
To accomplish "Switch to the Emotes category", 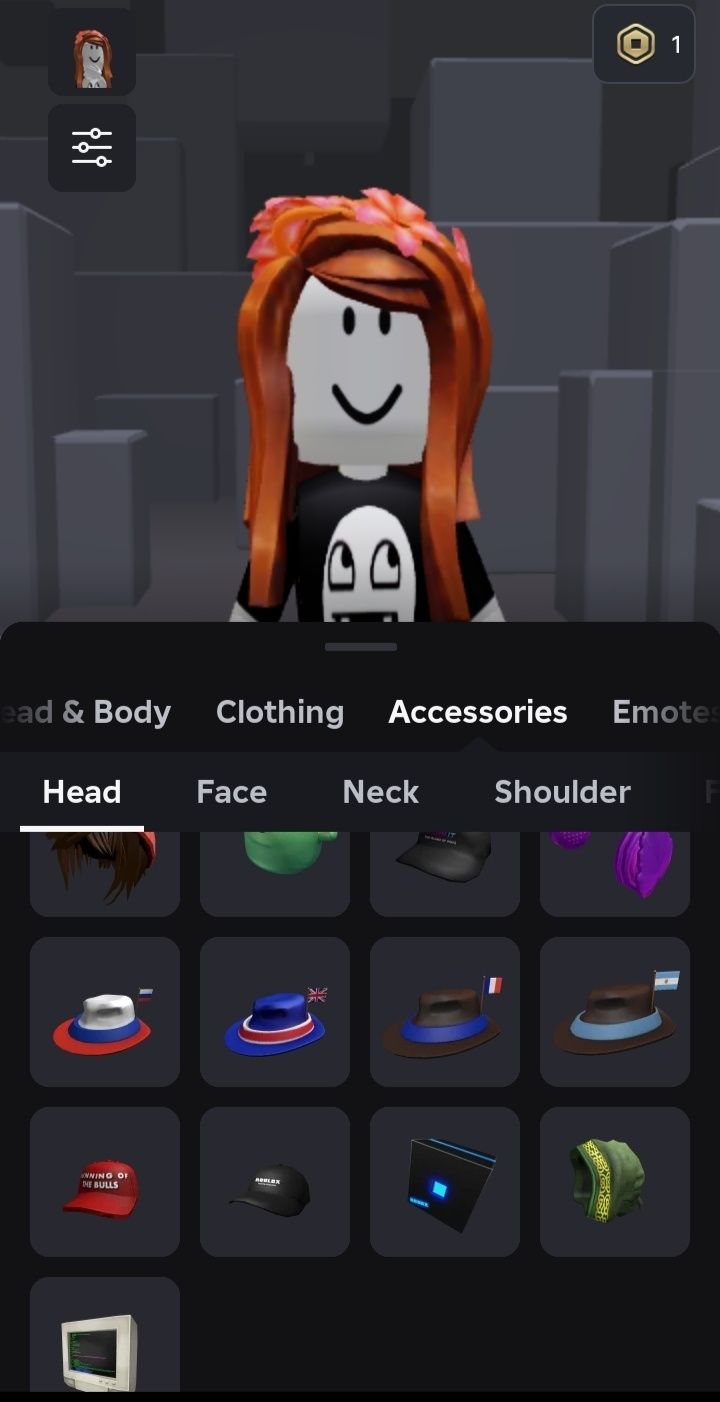I will tap(664, 712).
